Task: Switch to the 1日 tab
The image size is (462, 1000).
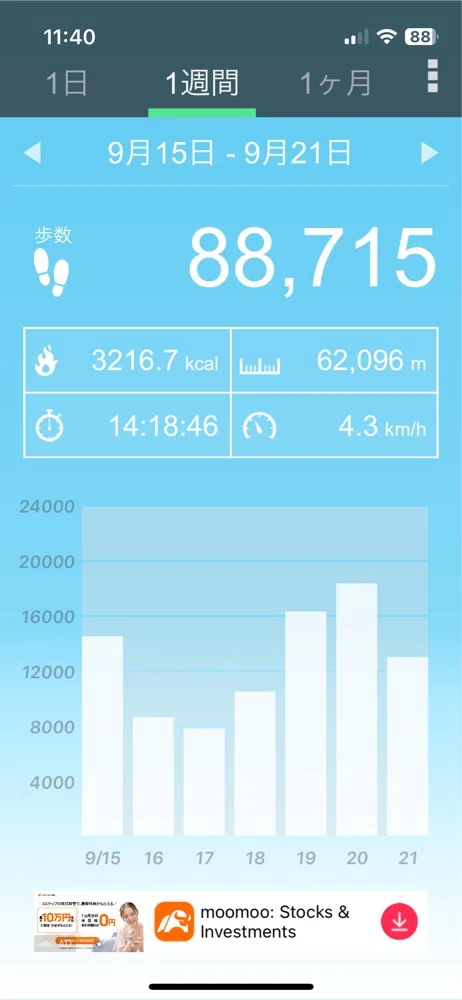Action: 66,84
